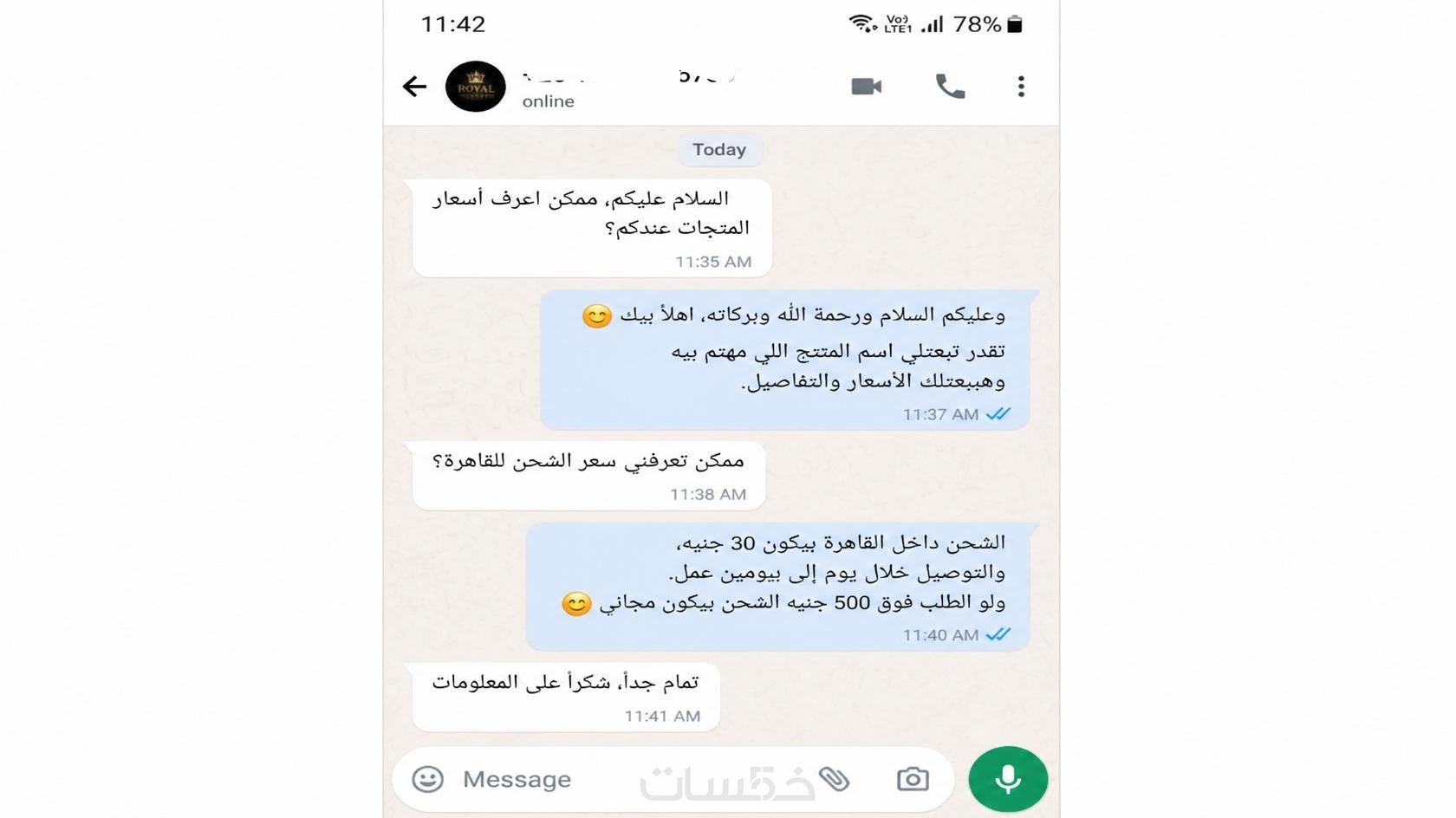This screenshot has height=818, width=1456.
Task: Start a voice call
Action: pos(950,86)
